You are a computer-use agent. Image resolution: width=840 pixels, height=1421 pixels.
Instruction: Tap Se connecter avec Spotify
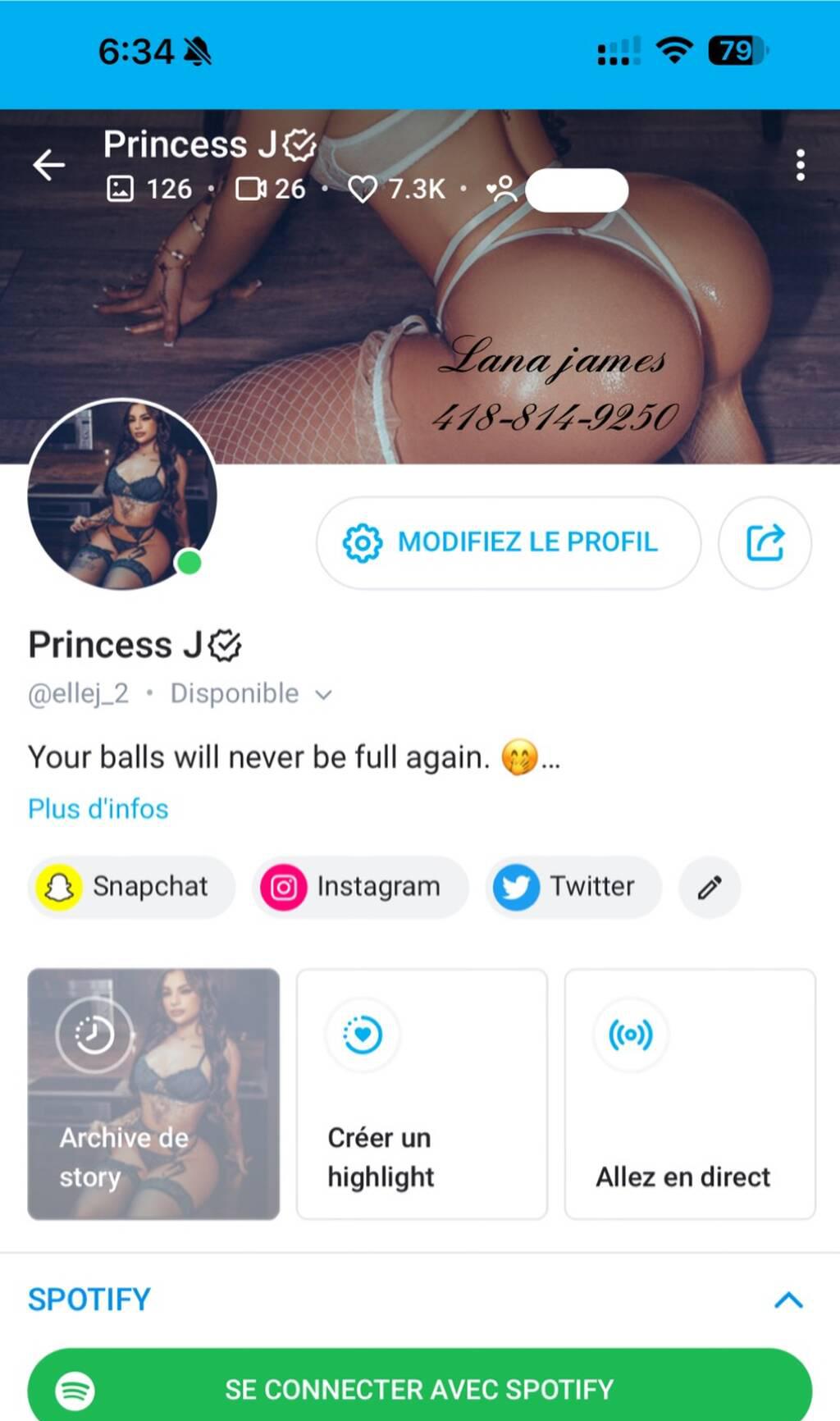tap(420, 1388)
